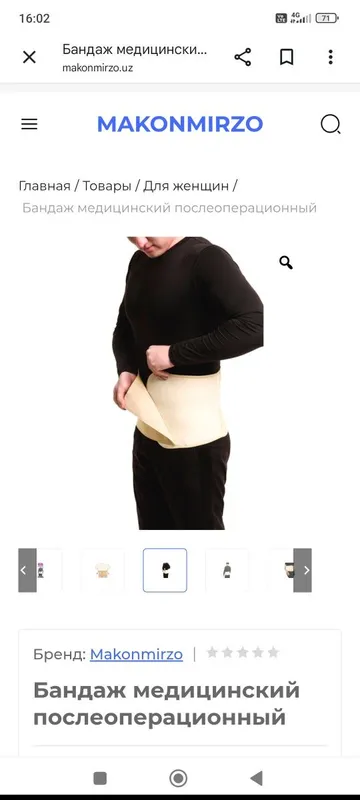Share this page

[x=243, y=57]
